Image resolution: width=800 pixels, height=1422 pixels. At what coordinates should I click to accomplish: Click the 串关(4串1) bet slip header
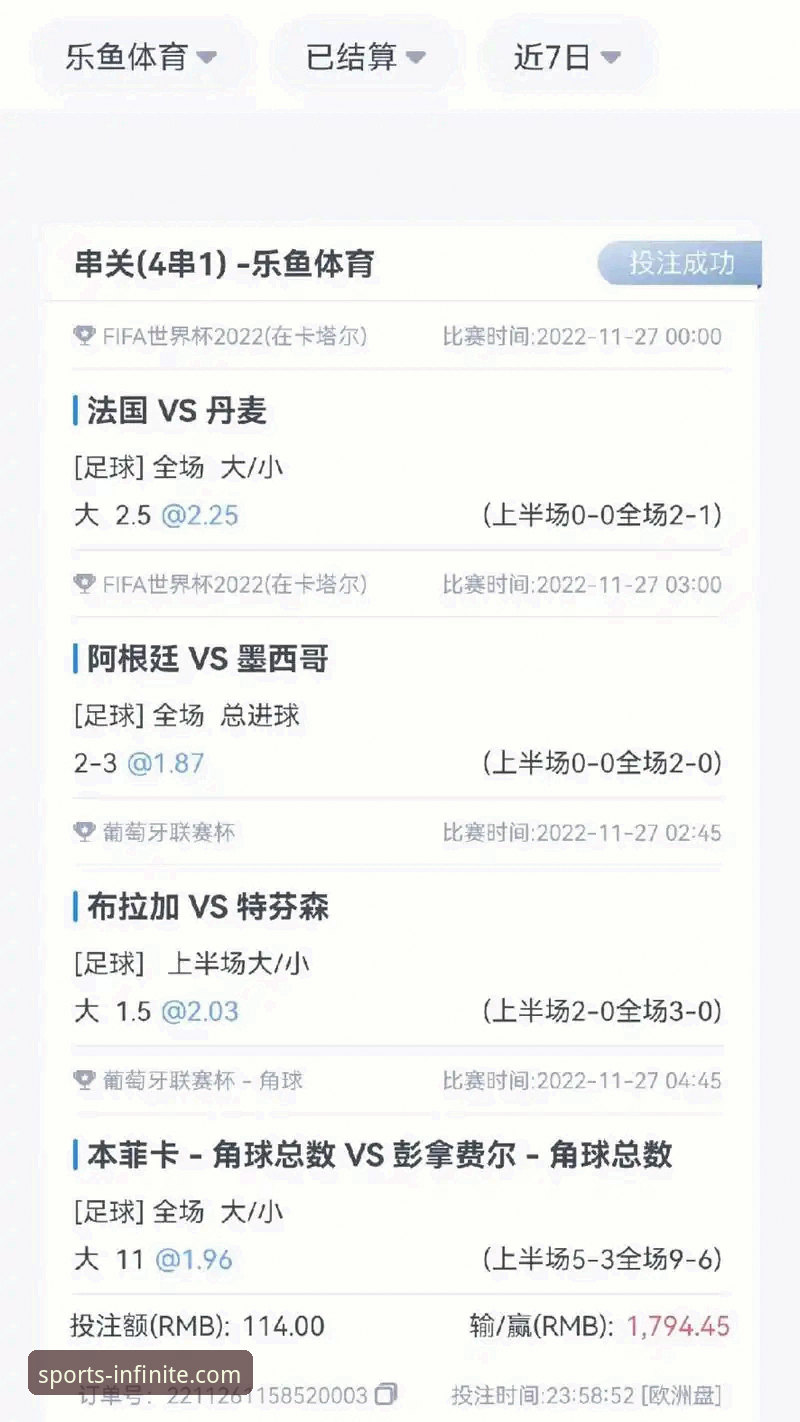[x=220, y=264]
